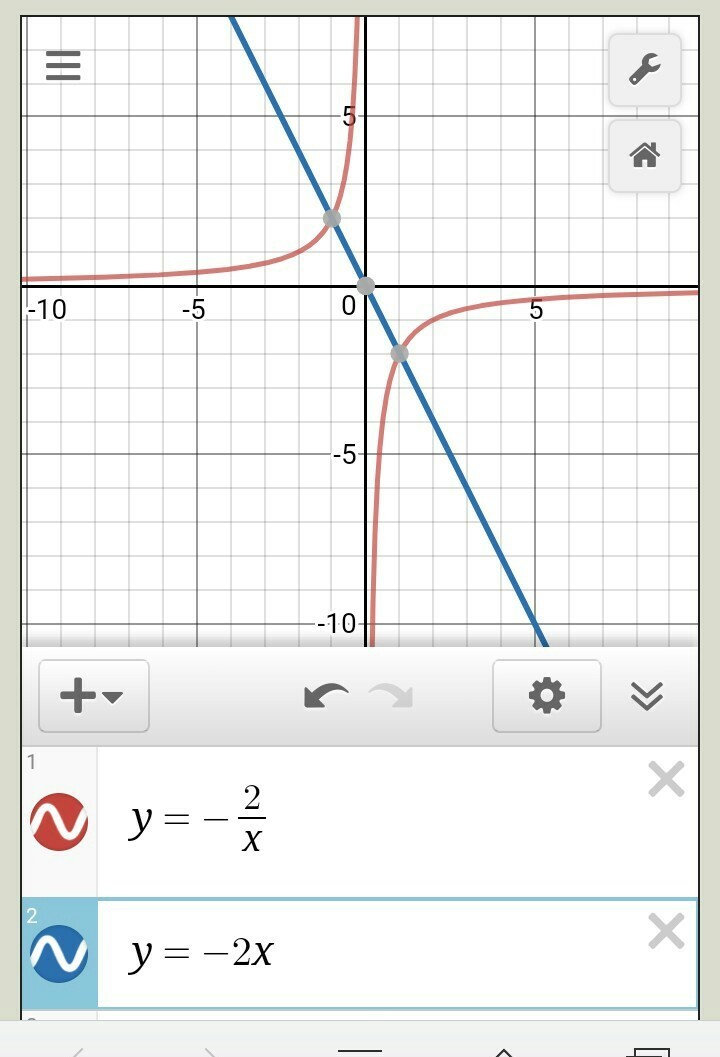The height and width of the screenshot is (1057, 720).
Task: Open the add item dropdown
Action: coord(93,695)
